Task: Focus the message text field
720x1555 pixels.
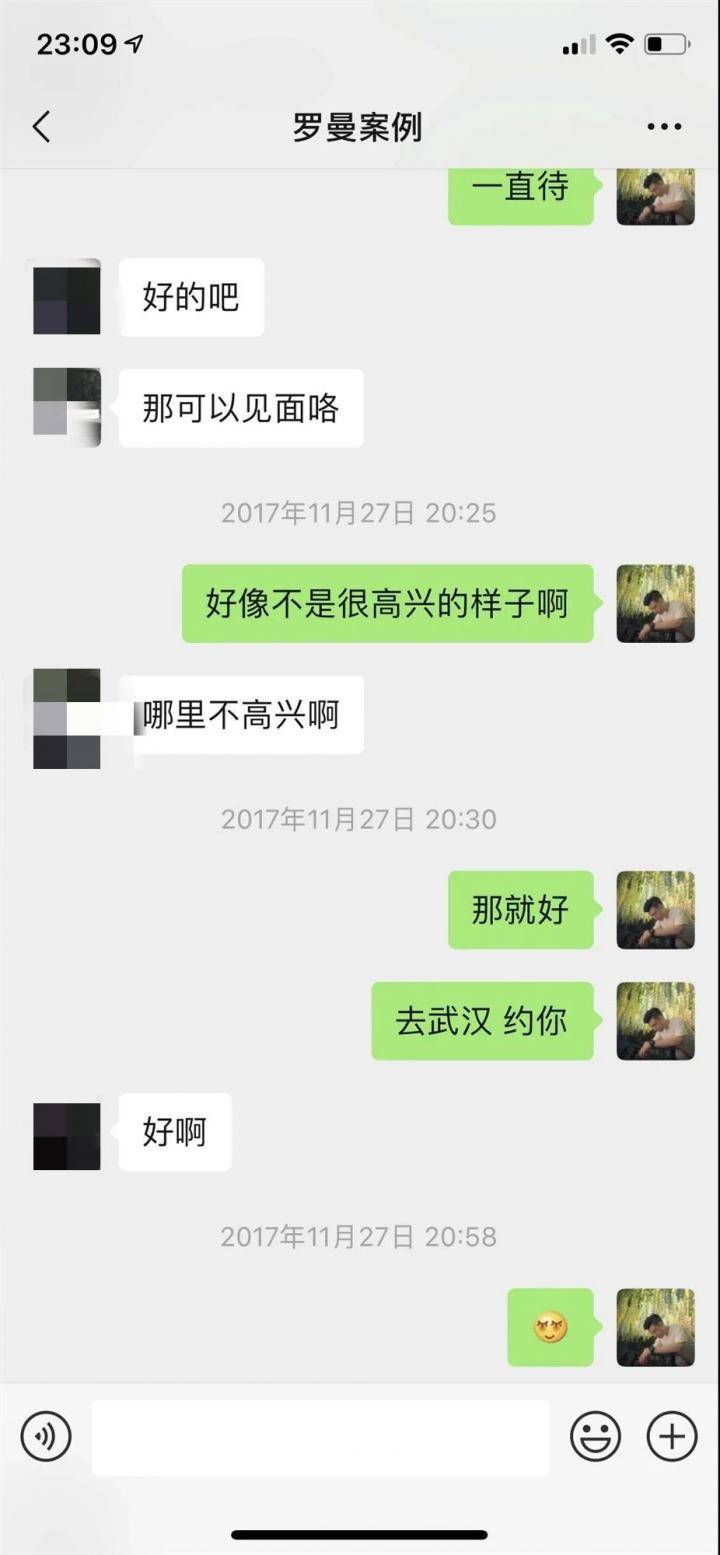Action: pyautogui.click(x=320, y=1437)
